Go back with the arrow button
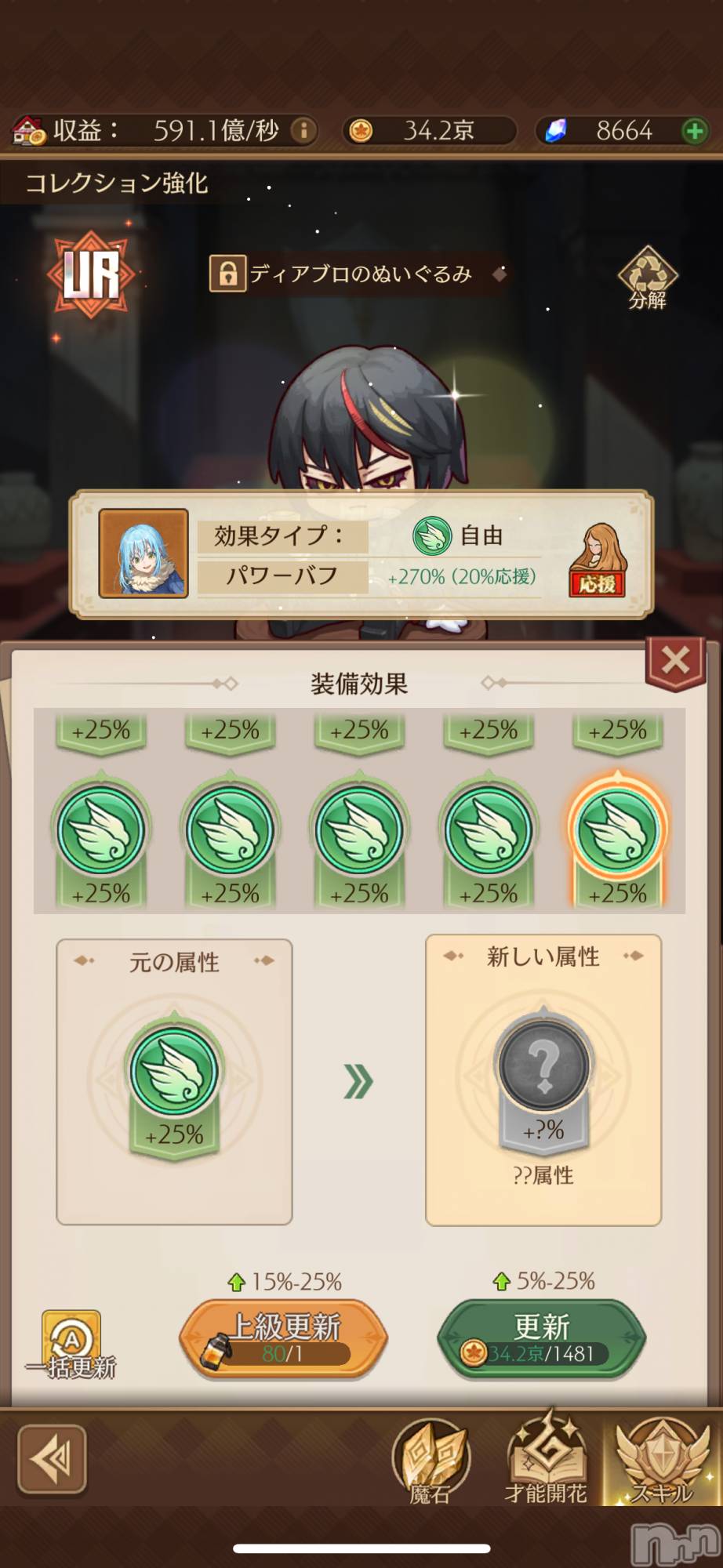Image resolution: width=723 pixels, height=1568 pixels. pos(53,1458)
